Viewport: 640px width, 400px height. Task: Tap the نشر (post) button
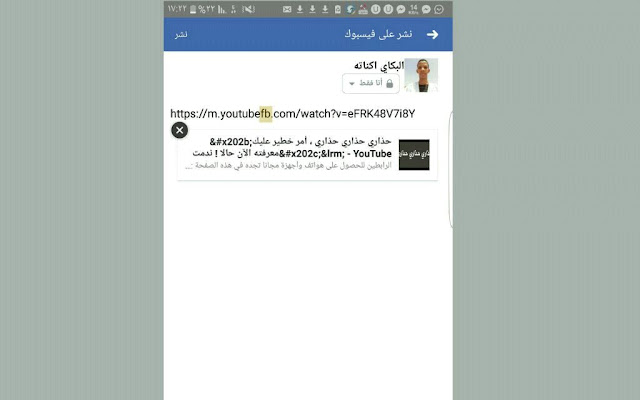180,35
